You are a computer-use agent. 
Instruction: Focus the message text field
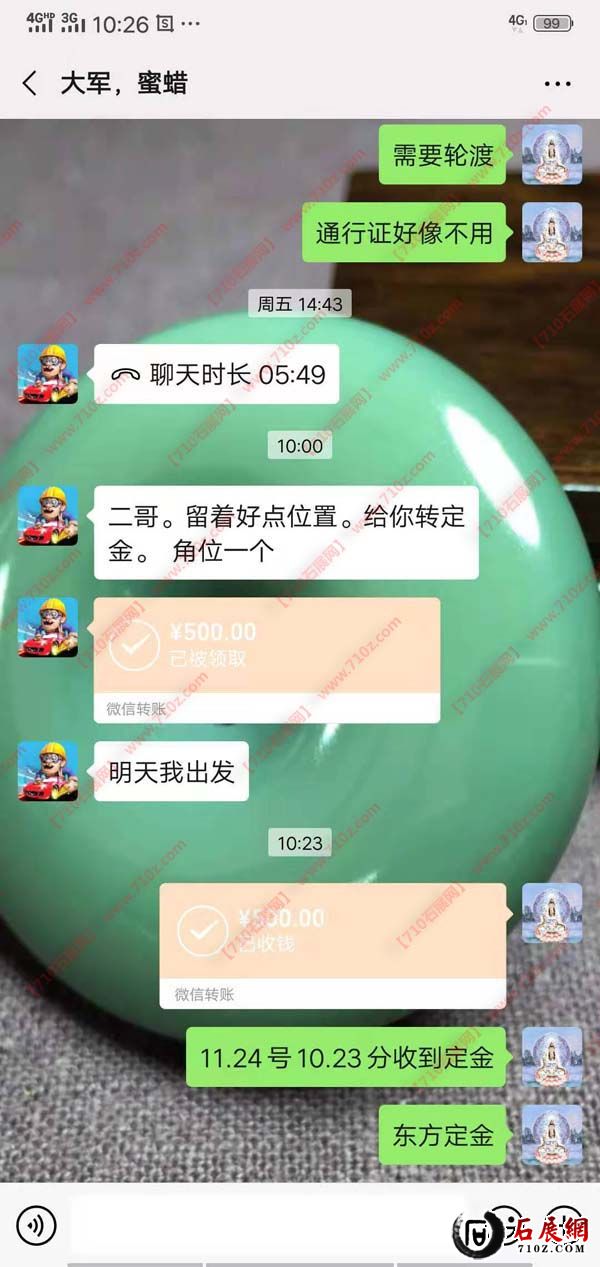point(260,1224)
